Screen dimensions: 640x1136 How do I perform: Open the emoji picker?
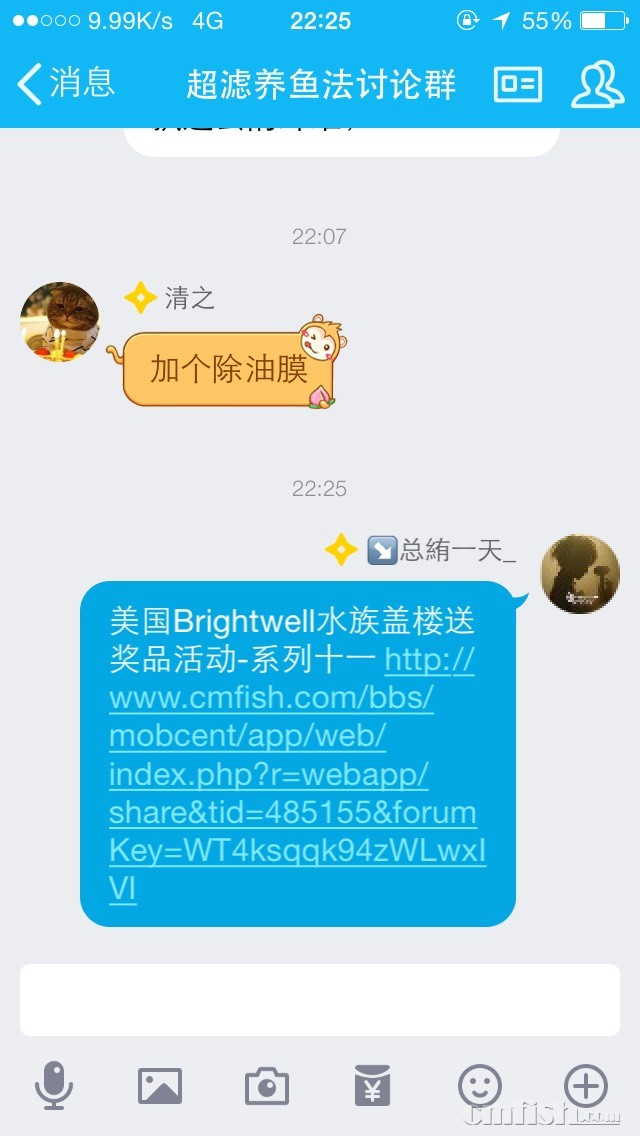[x=480, y=1085]
